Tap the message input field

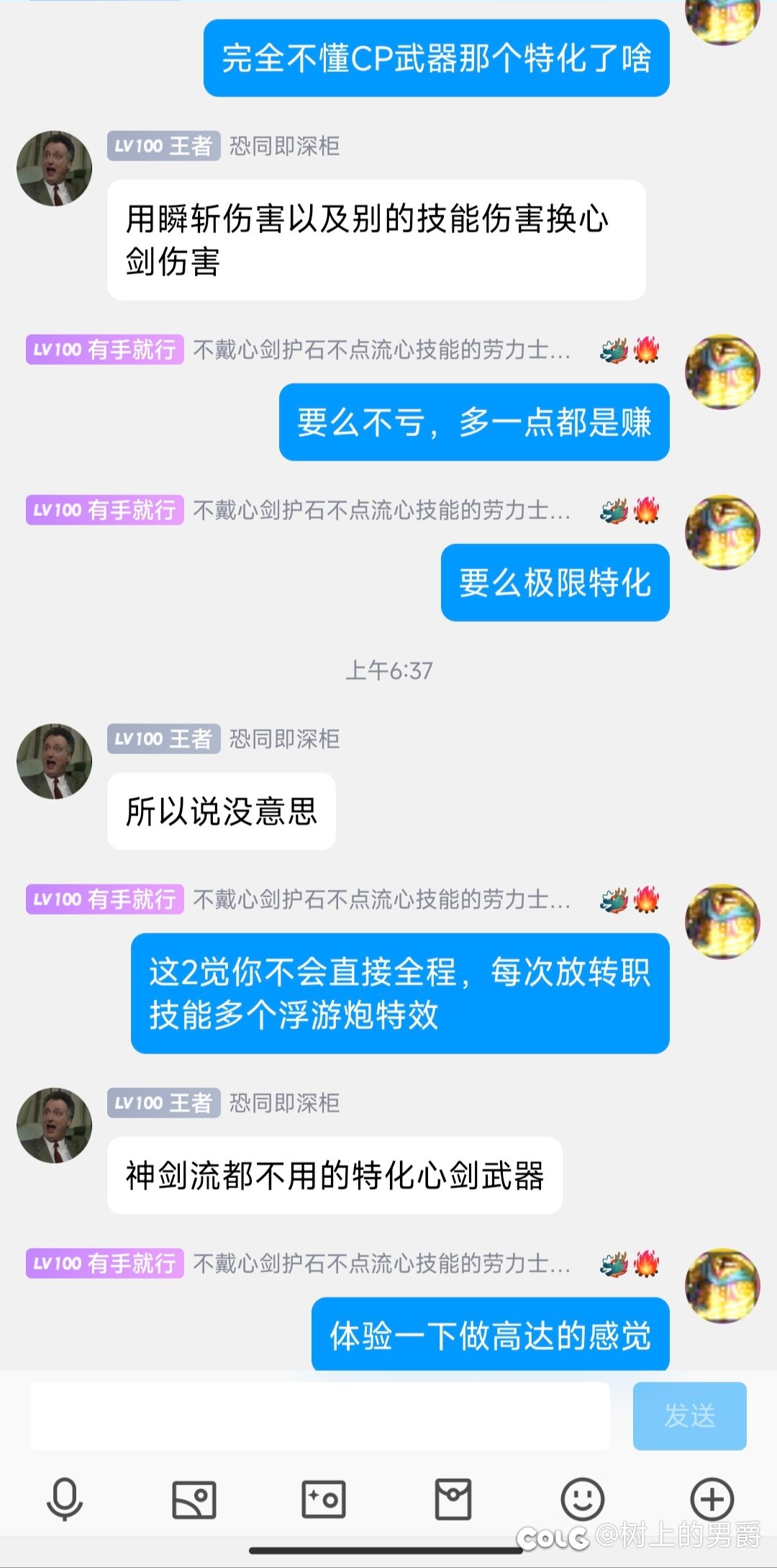(x=319, y=1415)
